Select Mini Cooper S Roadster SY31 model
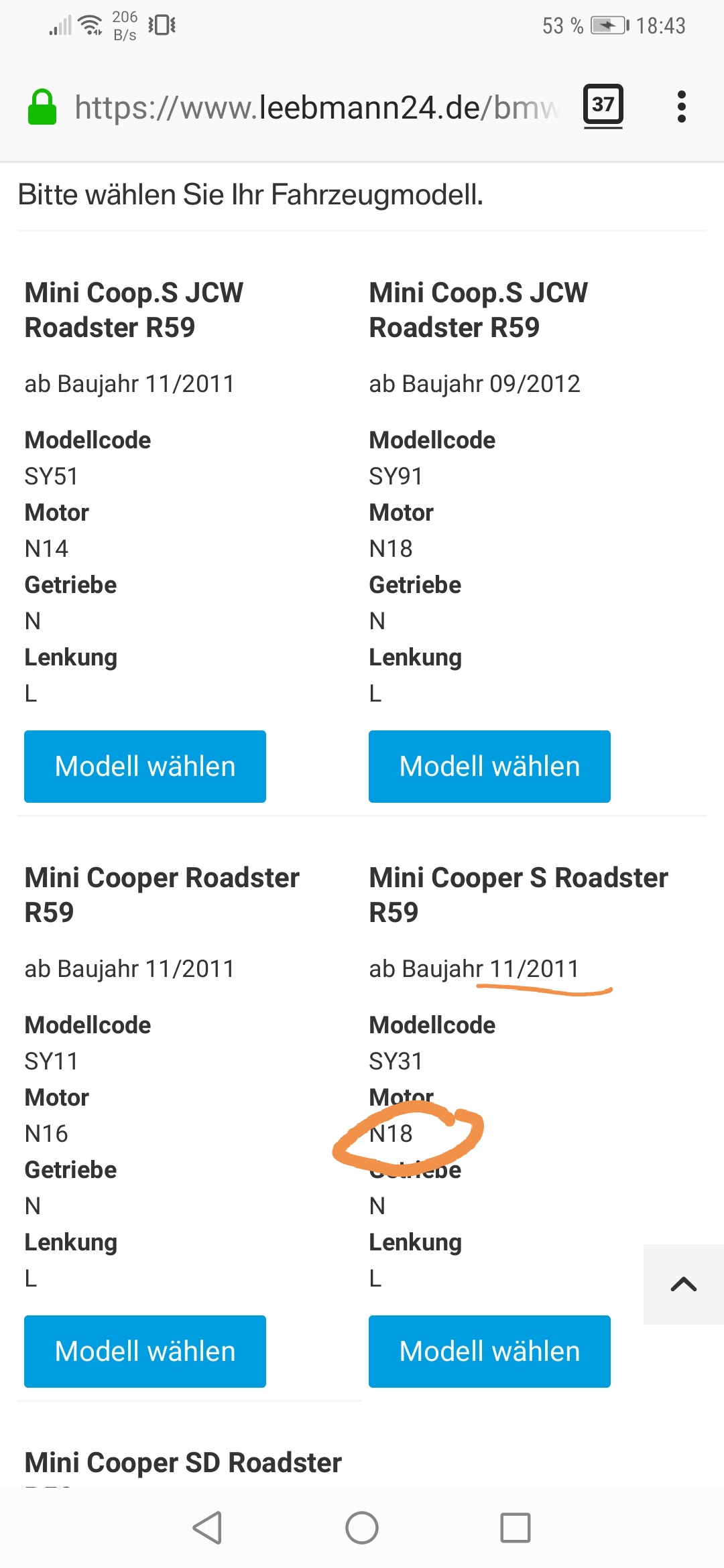Image resolution: width=724 pixels, height=1568 pixels. point(489,1351)
